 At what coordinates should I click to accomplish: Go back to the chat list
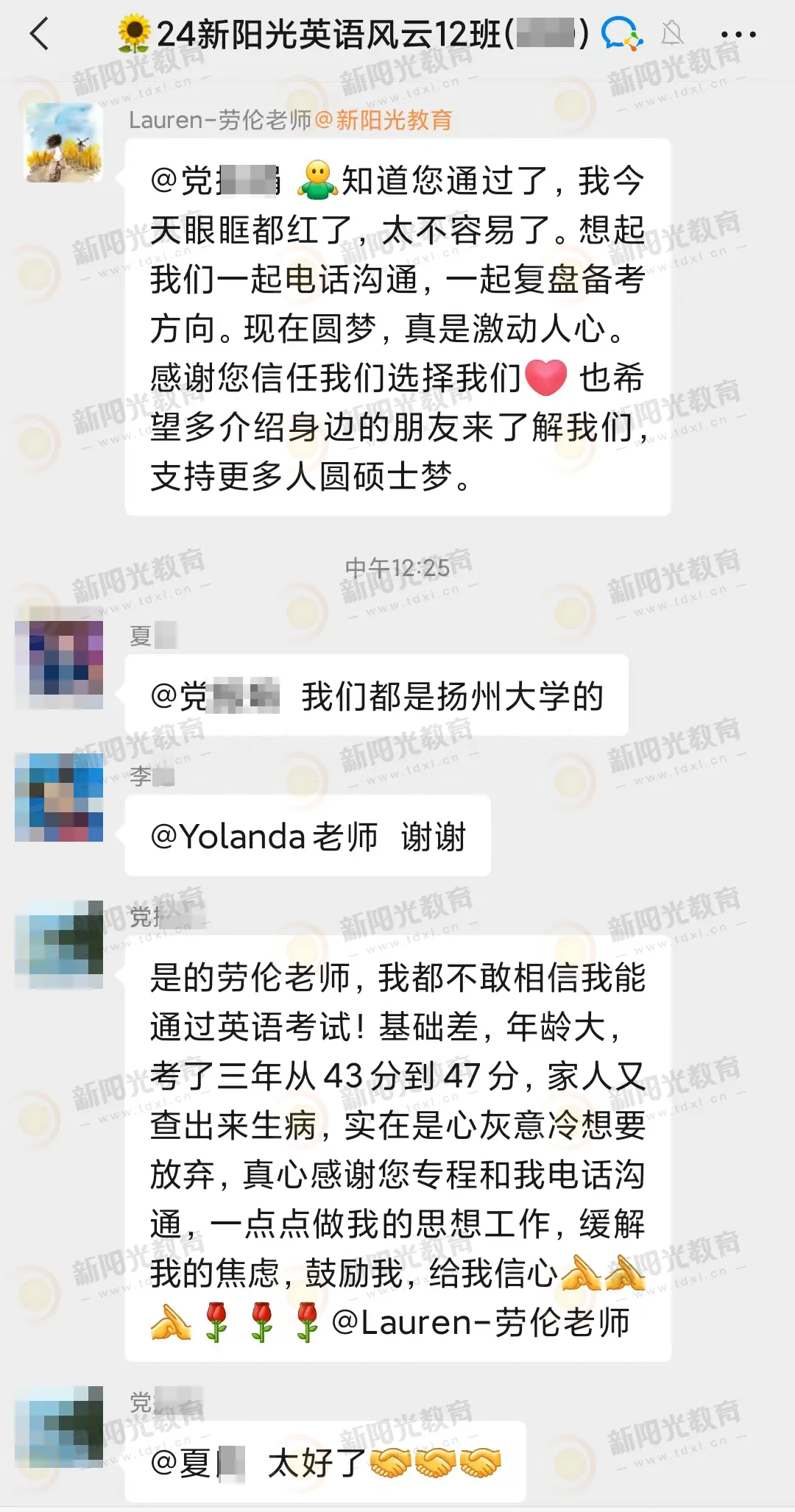click(40, 35)
